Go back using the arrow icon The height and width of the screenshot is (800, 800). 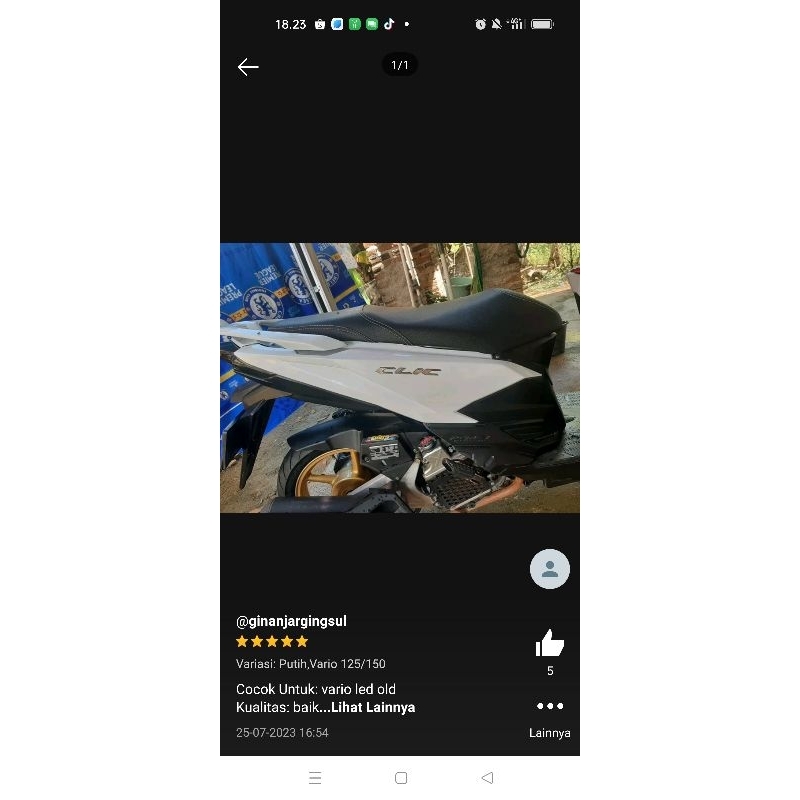248,67
